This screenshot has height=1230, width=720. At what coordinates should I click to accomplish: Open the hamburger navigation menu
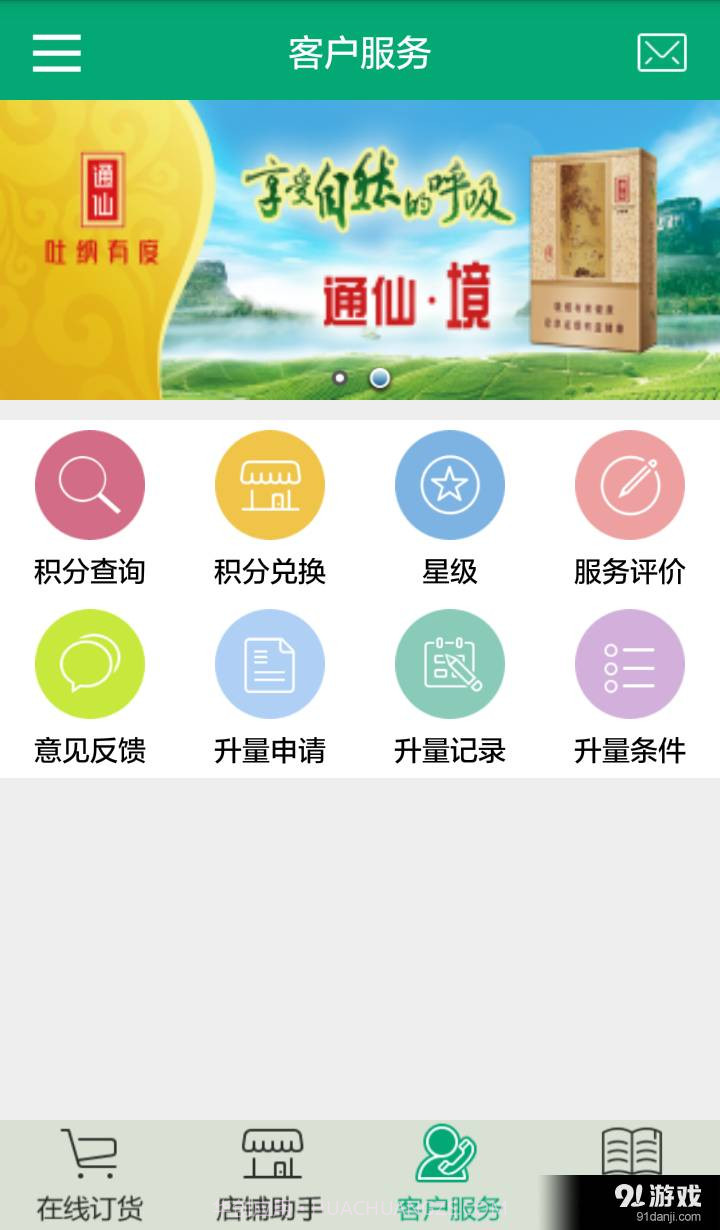click(x=57, y=54)
